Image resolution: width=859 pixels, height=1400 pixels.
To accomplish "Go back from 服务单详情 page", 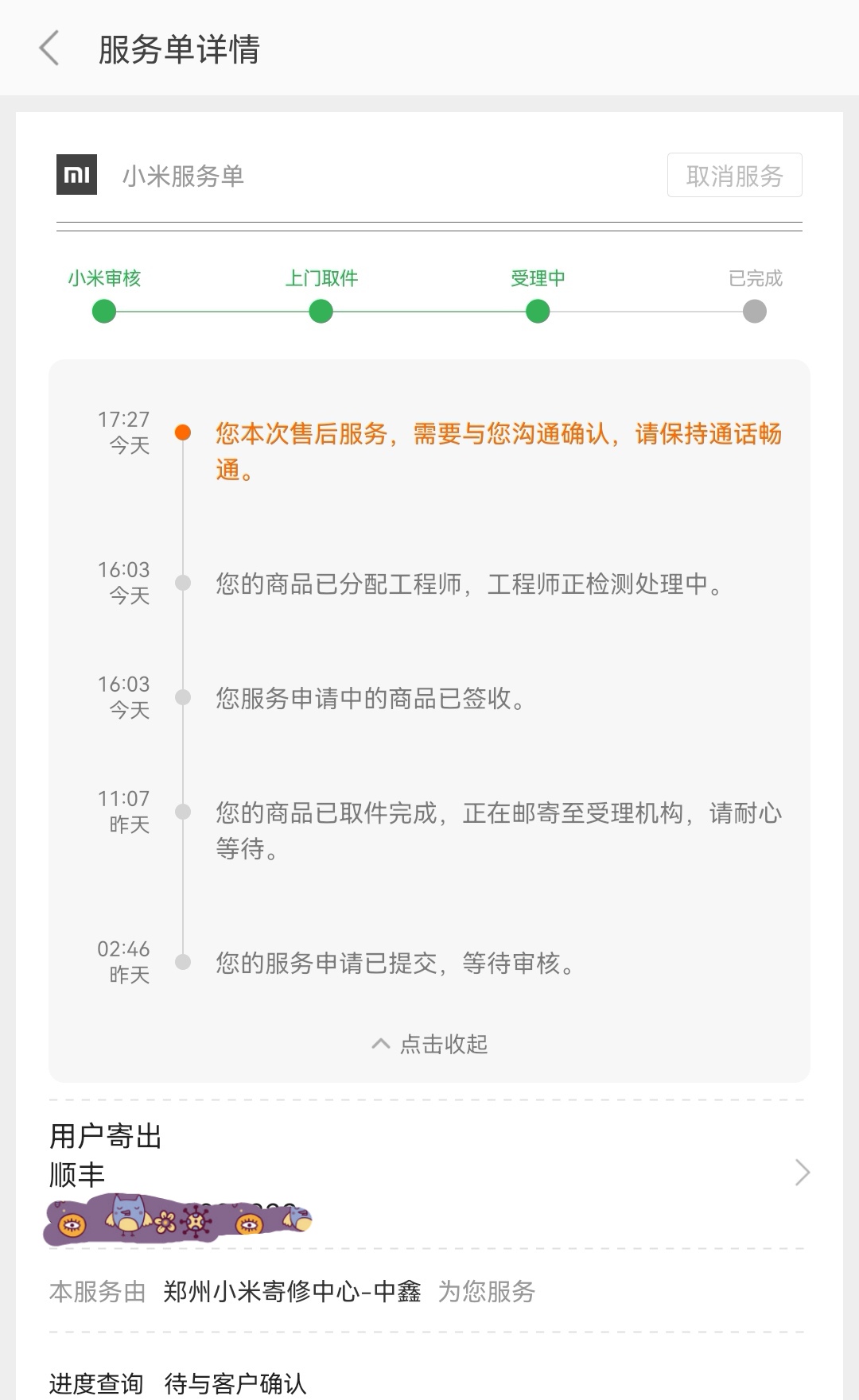I will coord(49,48).
